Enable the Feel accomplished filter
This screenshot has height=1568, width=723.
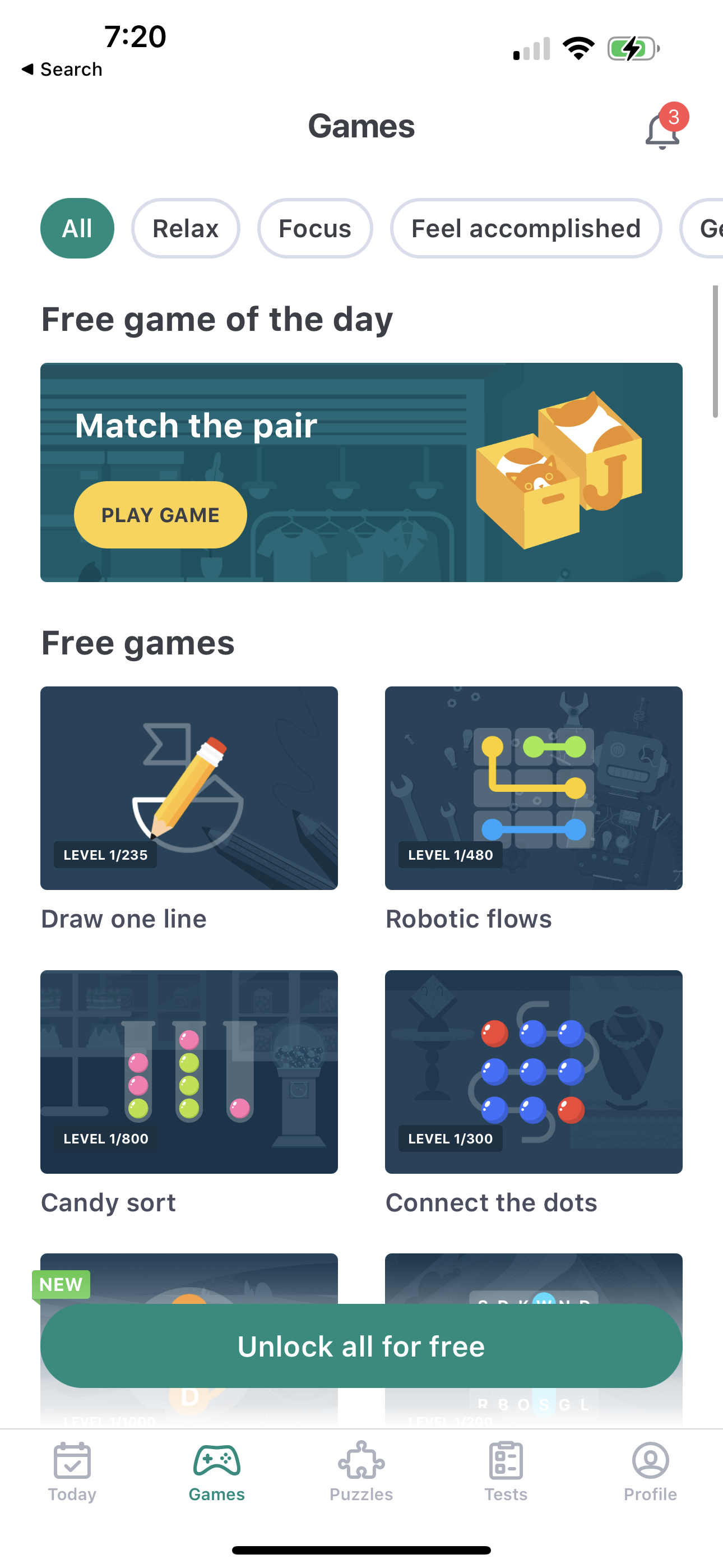(x=525, y=228)
